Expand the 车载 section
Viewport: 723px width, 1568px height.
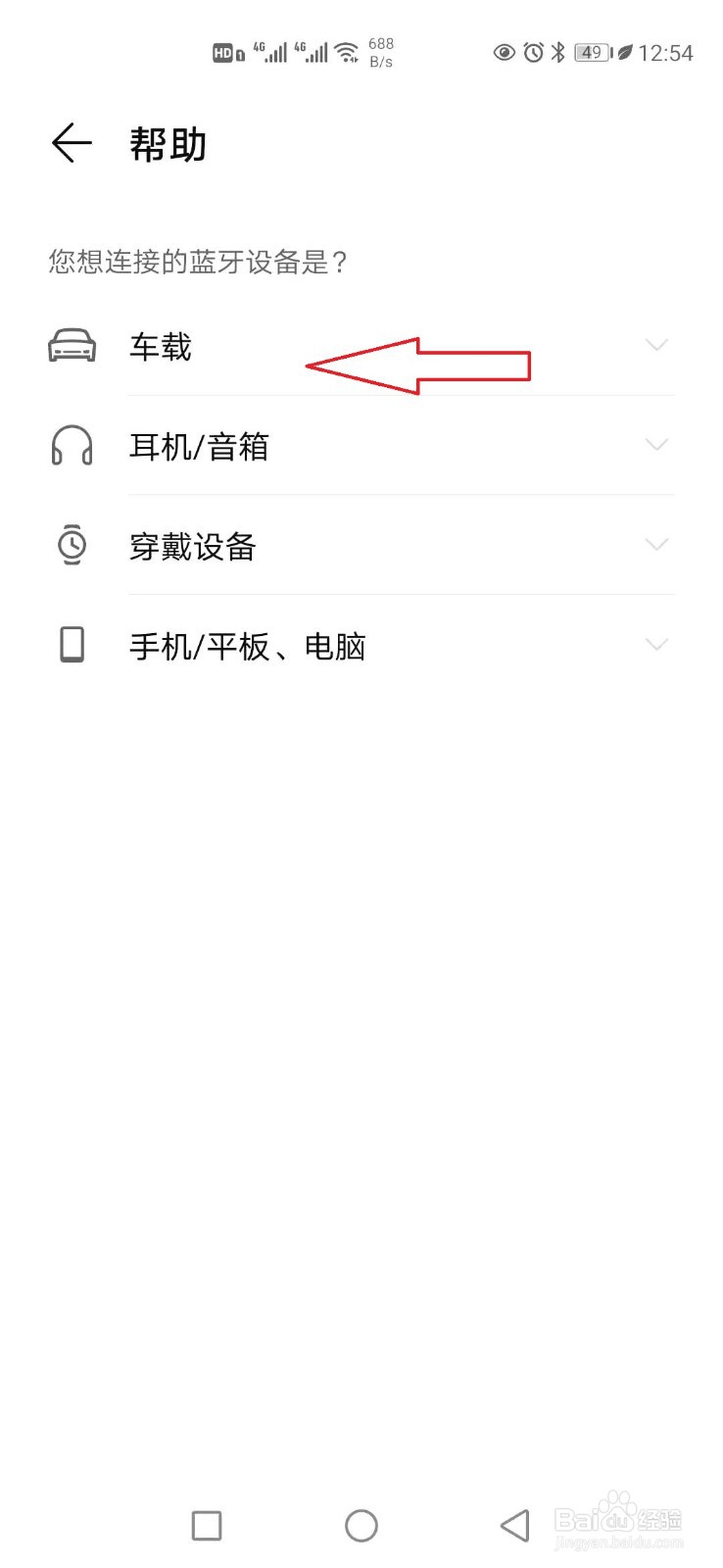point(656,345)
